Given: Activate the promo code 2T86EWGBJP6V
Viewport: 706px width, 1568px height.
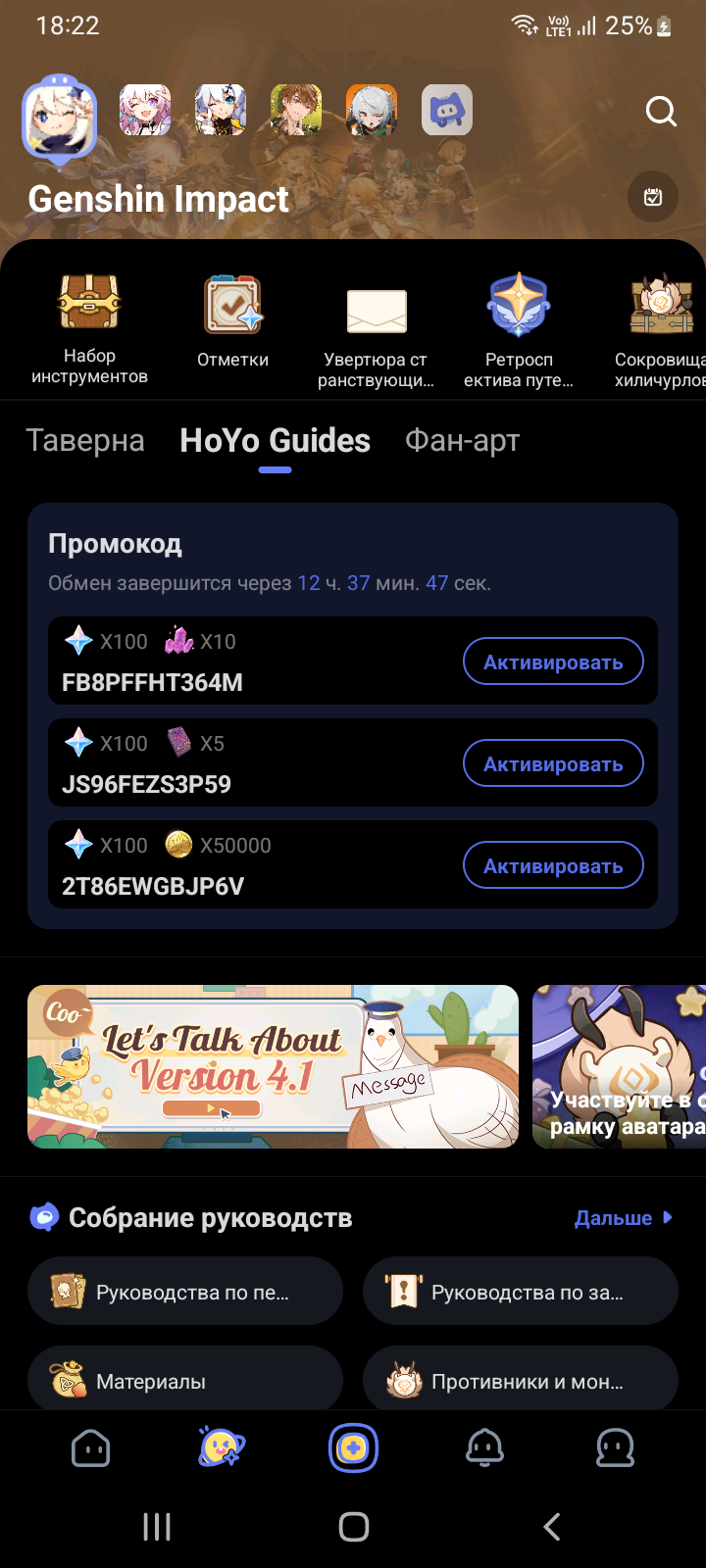Looking at the screenshot, I should pos(552,864).
